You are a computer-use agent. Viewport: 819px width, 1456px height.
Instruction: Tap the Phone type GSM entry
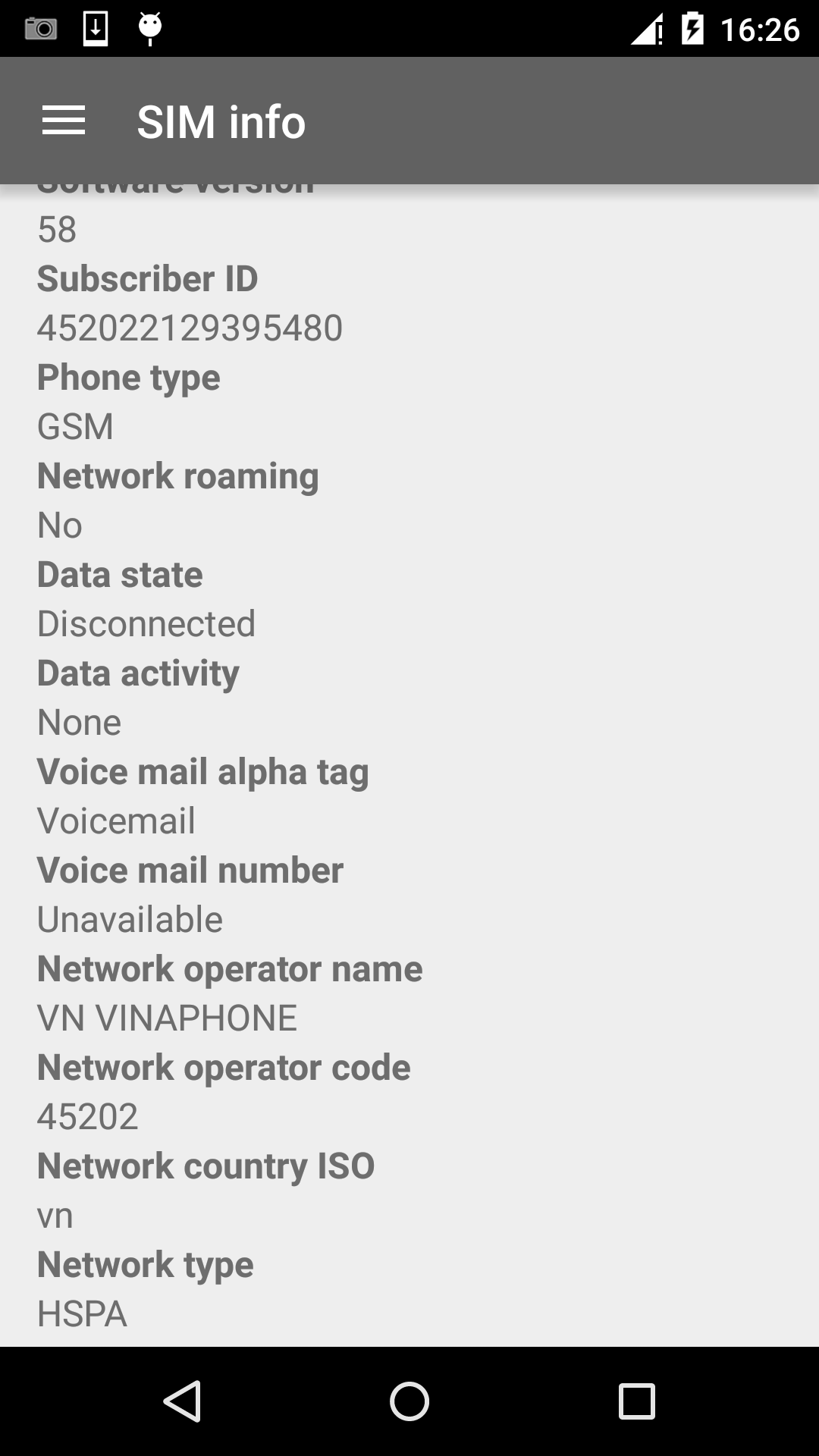(75, 425)
